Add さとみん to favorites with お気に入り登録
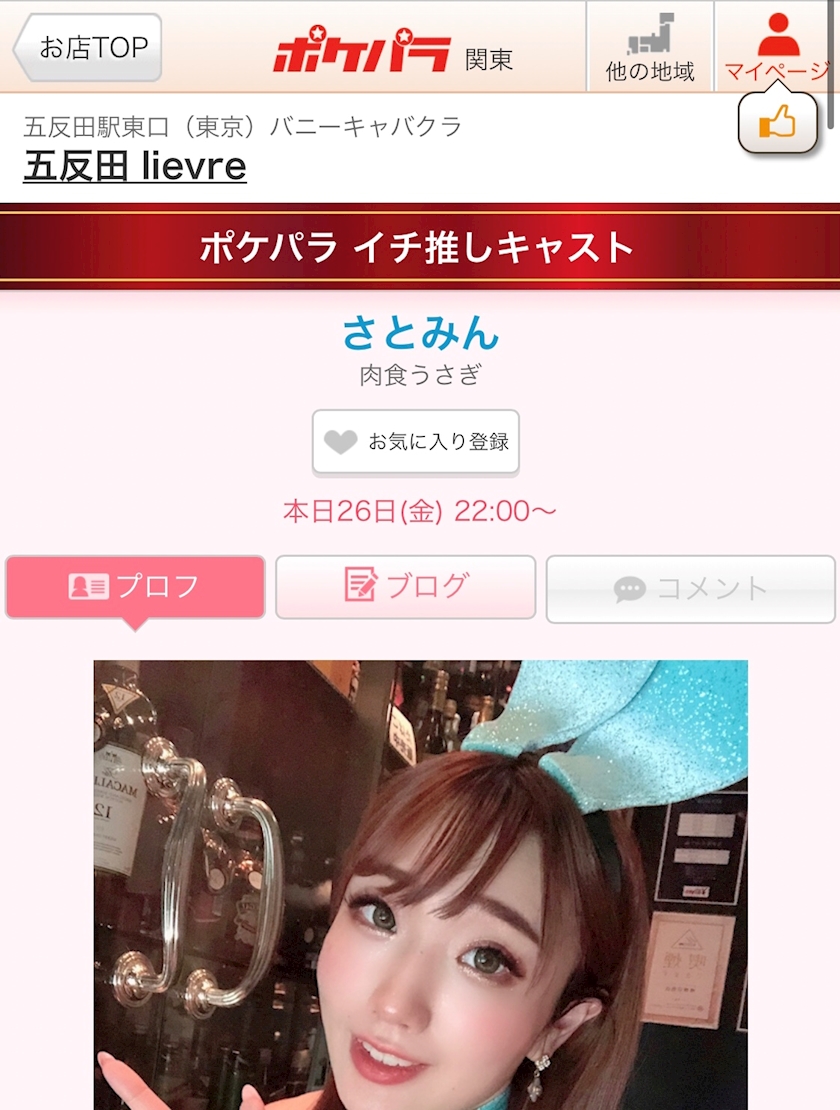 (416, 441)
